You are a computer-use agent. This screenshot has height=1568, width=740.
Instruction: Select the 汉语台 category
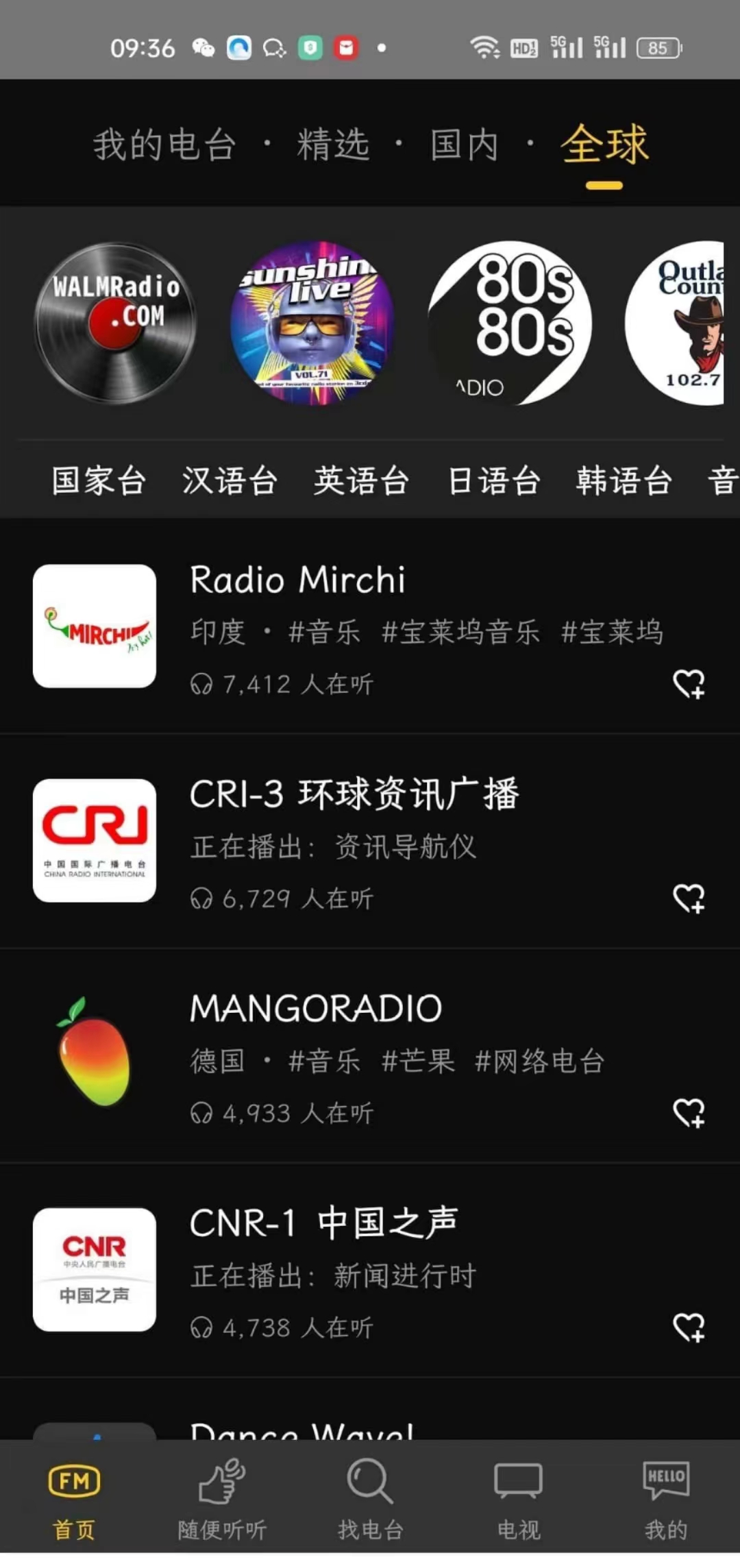tap(230, 480)
